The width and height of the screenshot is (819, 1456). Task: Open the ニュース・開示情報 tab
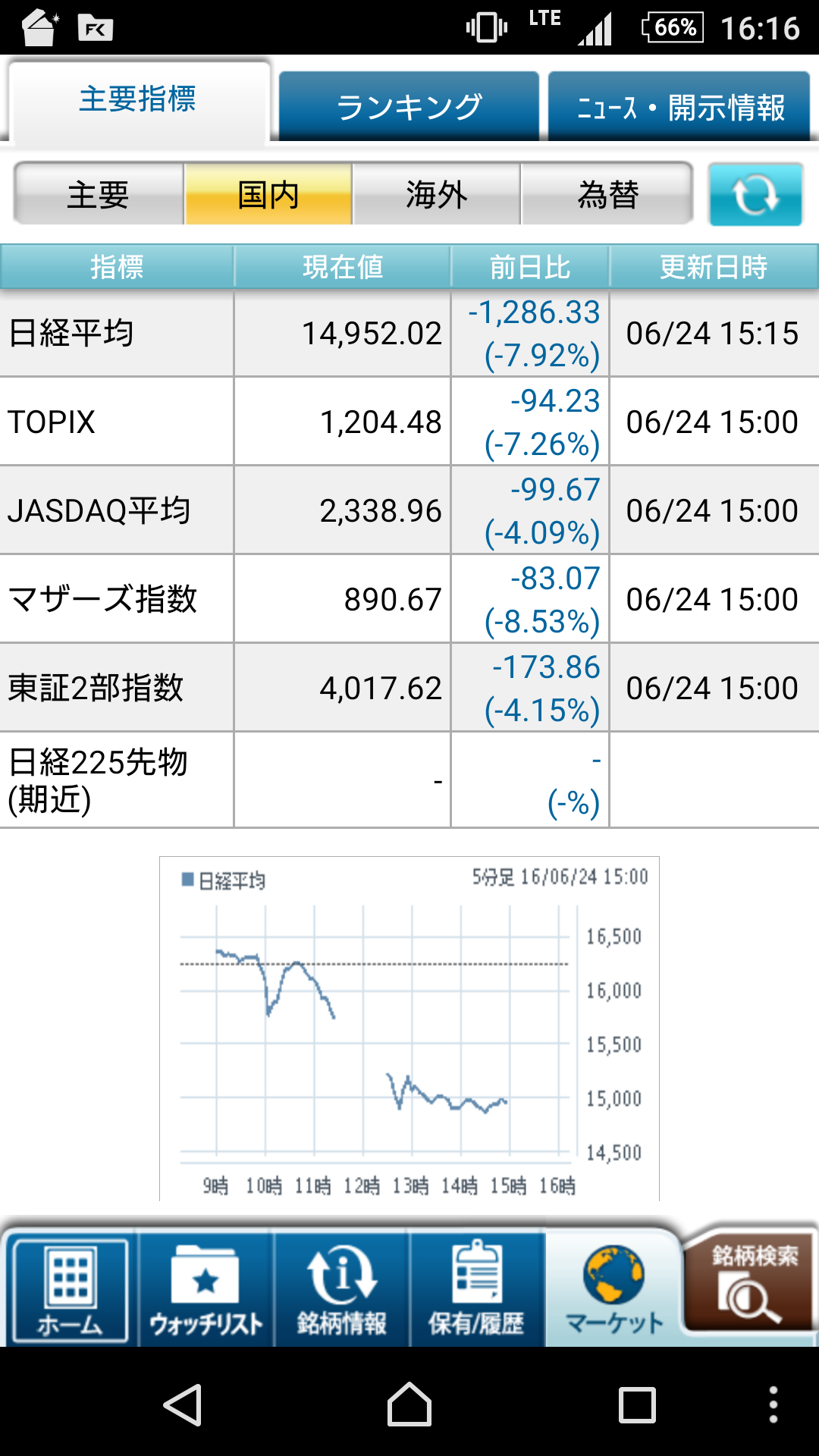679,106
